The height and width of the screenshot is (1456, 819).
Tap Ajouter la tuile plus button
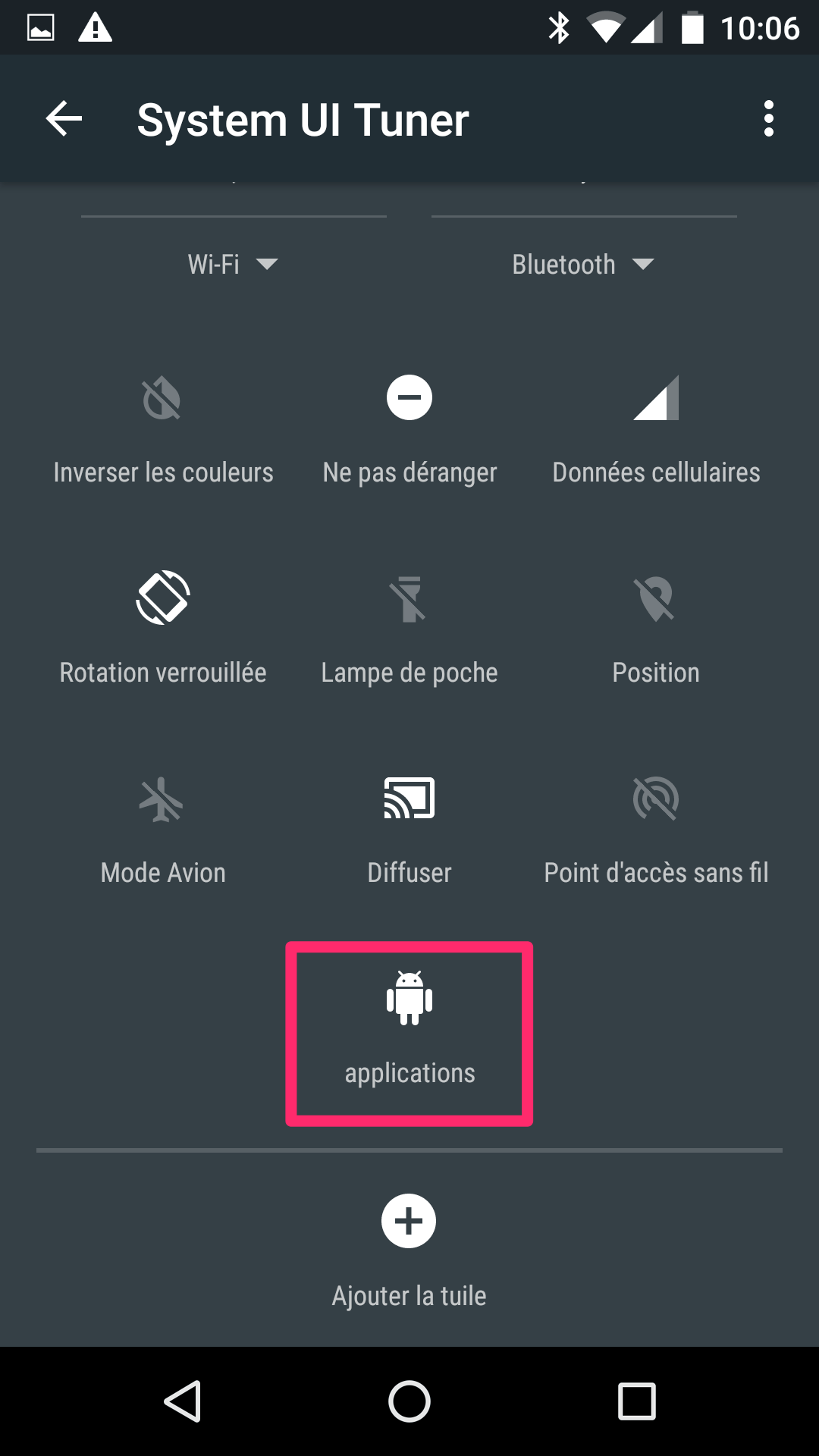pyautogui.click(x=409, y=1251)
